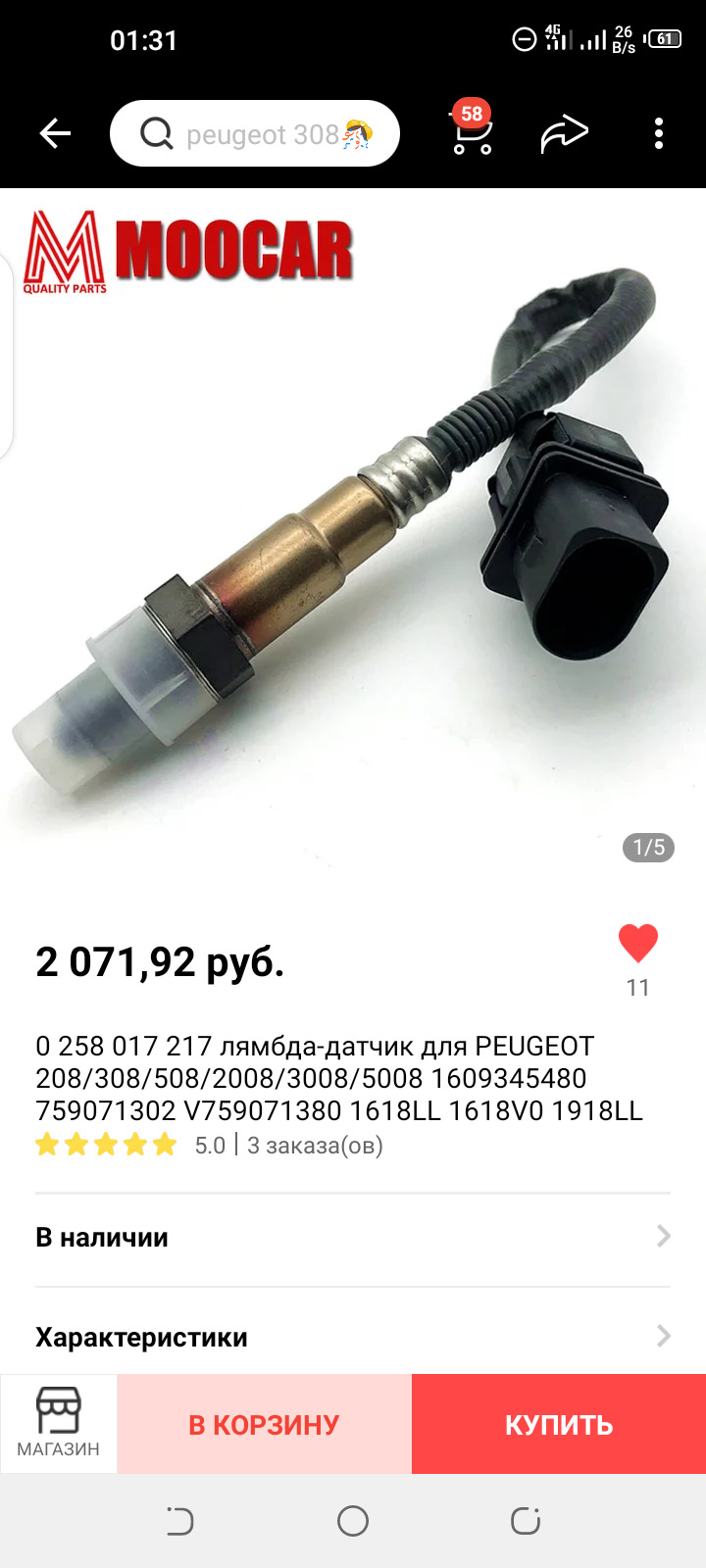706x1568 pixels.
Task: Expand the В наличии availability section
Action: [353, 1237]
